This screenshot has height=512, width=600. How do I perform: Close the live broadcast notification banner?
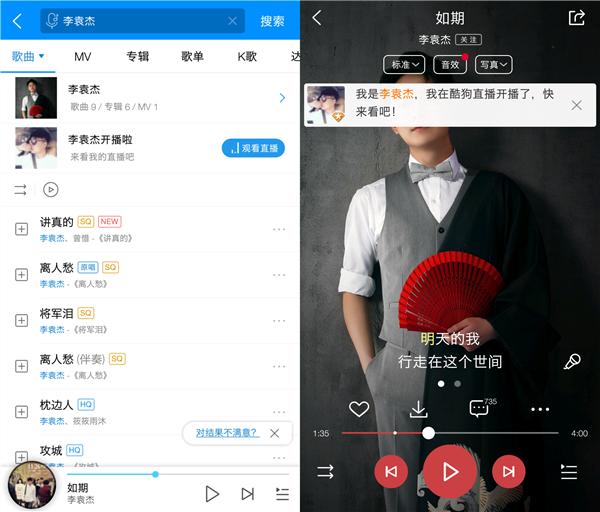click(x=576, y=105)
